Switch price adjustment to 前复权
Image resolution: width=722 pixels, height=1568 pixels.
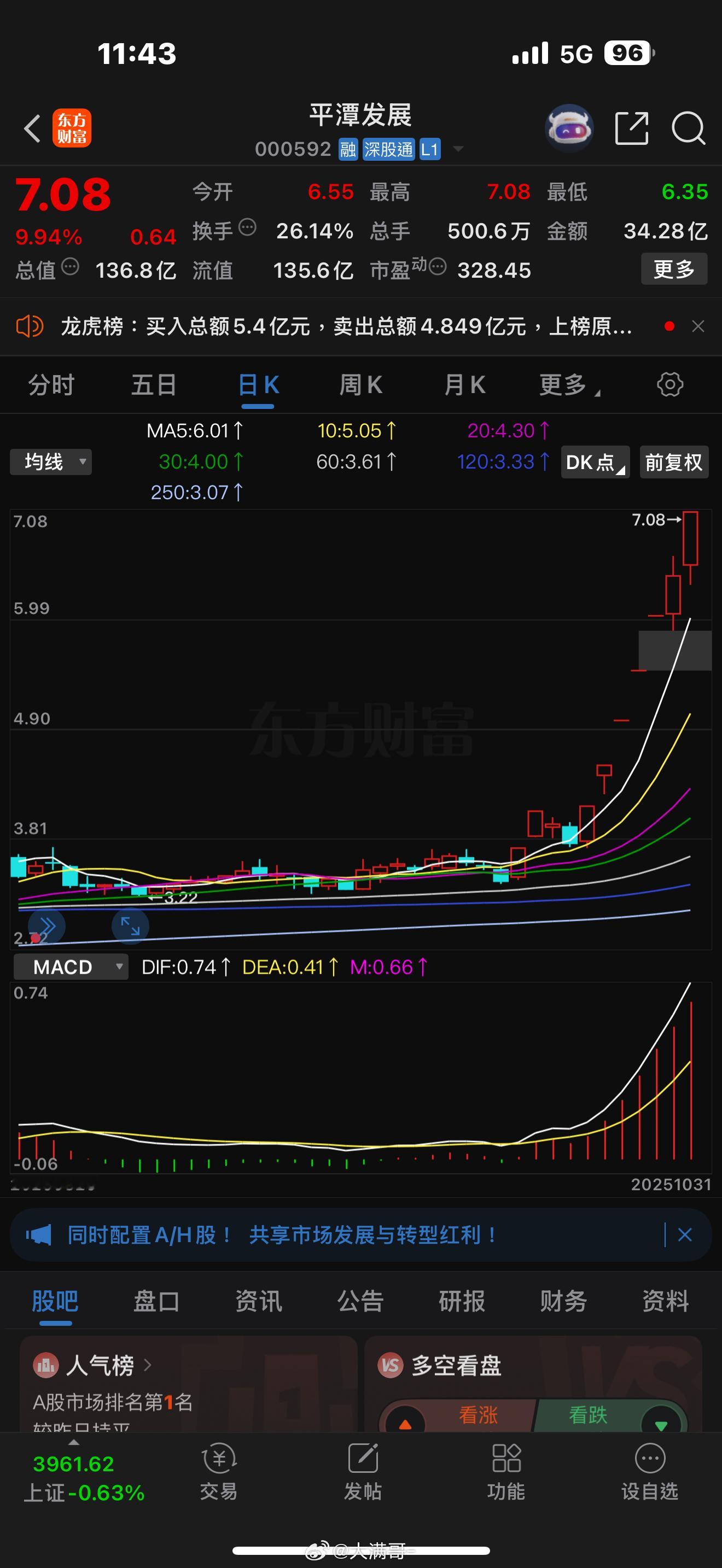tap(673, 462)
